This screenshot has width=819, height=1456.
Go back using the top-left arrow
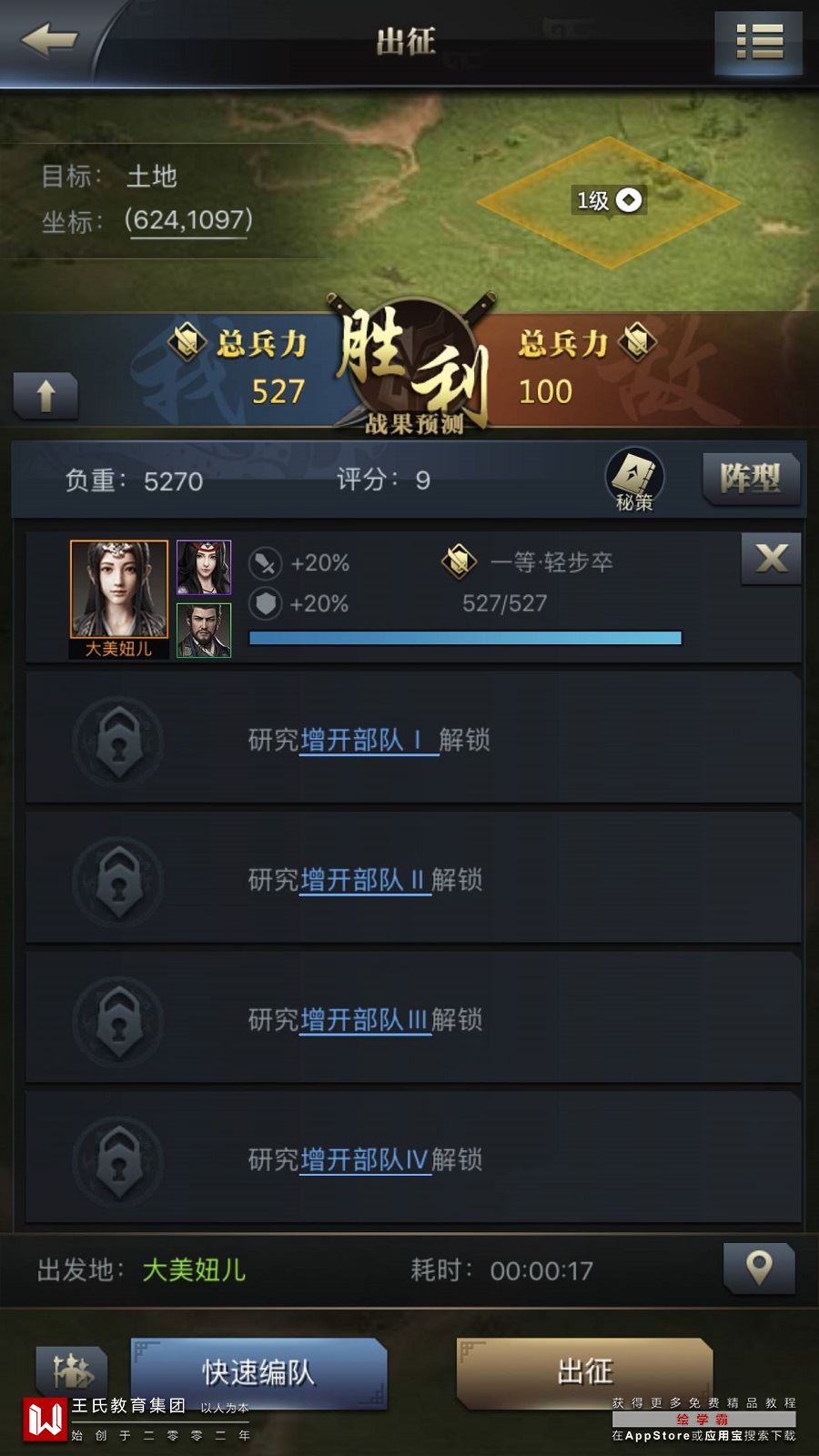coord(49,40)
